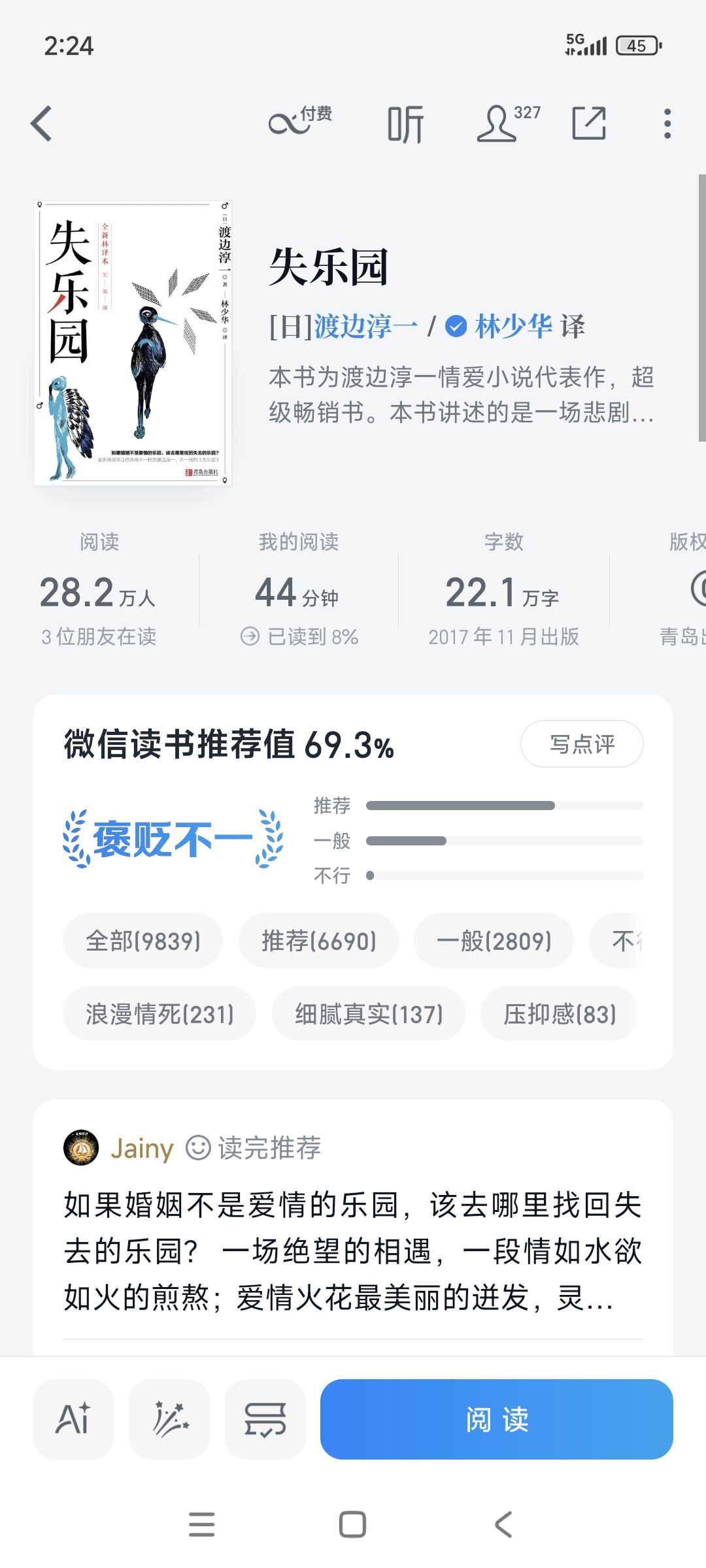
Task: Select the 浪漫情死(231) tag
Action: [160, 1014]
